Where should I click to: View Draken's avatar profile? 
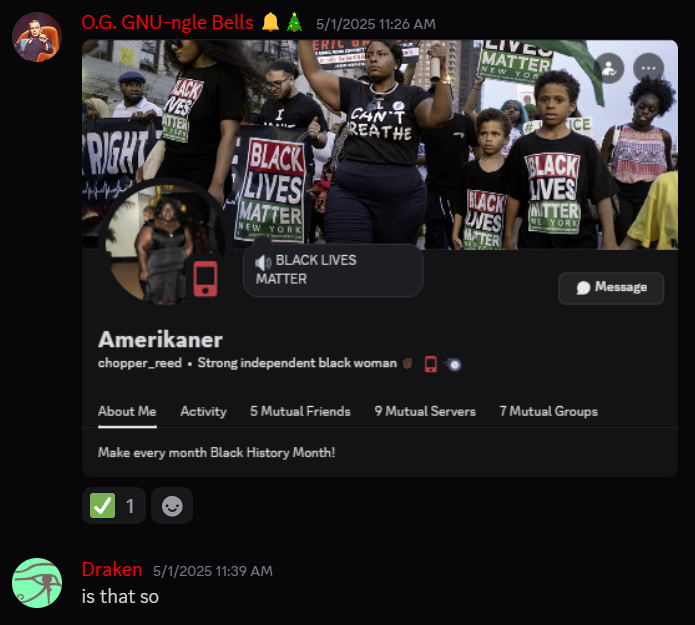pyautogui.click(x=37, y=583)
